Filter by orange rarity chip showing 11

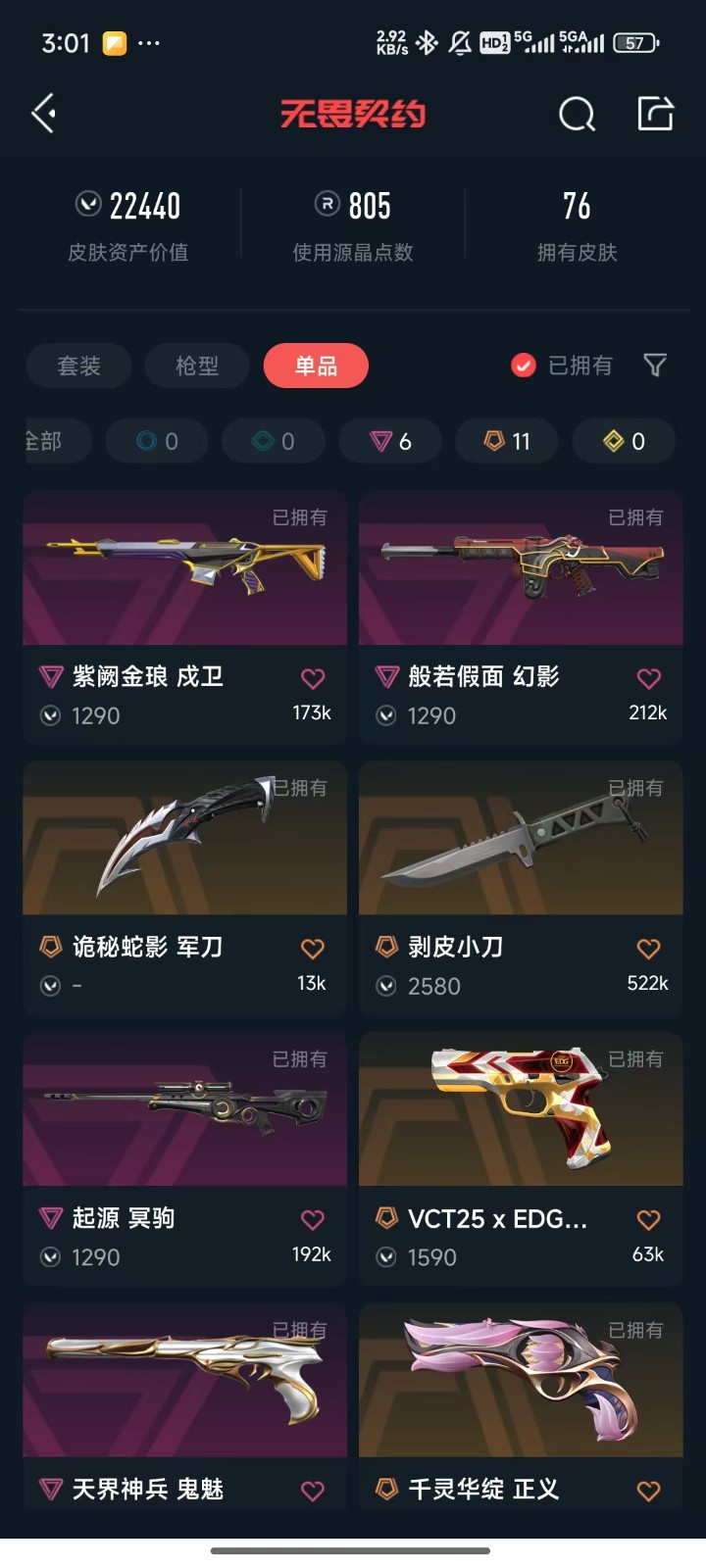[x=507, y=441]
